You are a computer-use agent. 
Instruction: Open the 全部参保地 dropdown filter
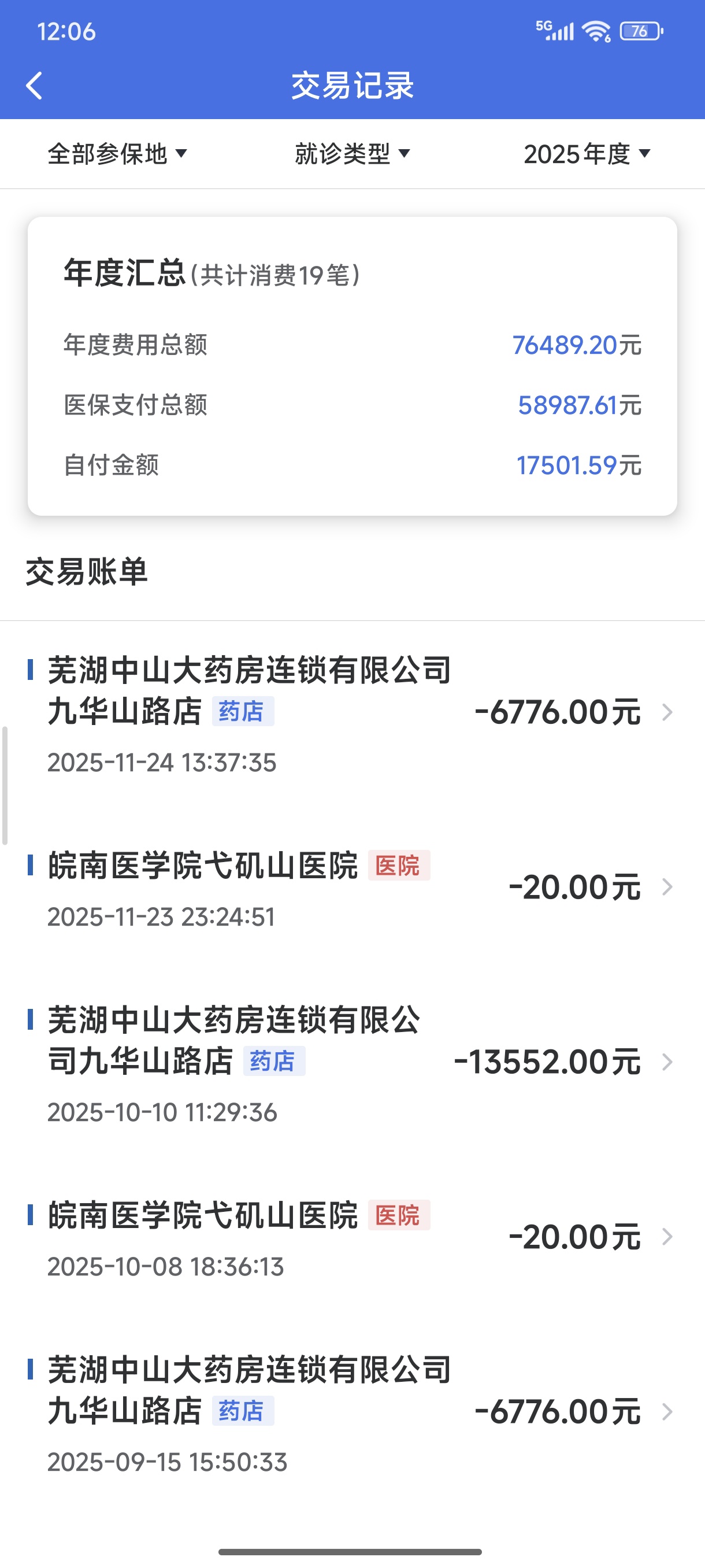coord(117,154)
